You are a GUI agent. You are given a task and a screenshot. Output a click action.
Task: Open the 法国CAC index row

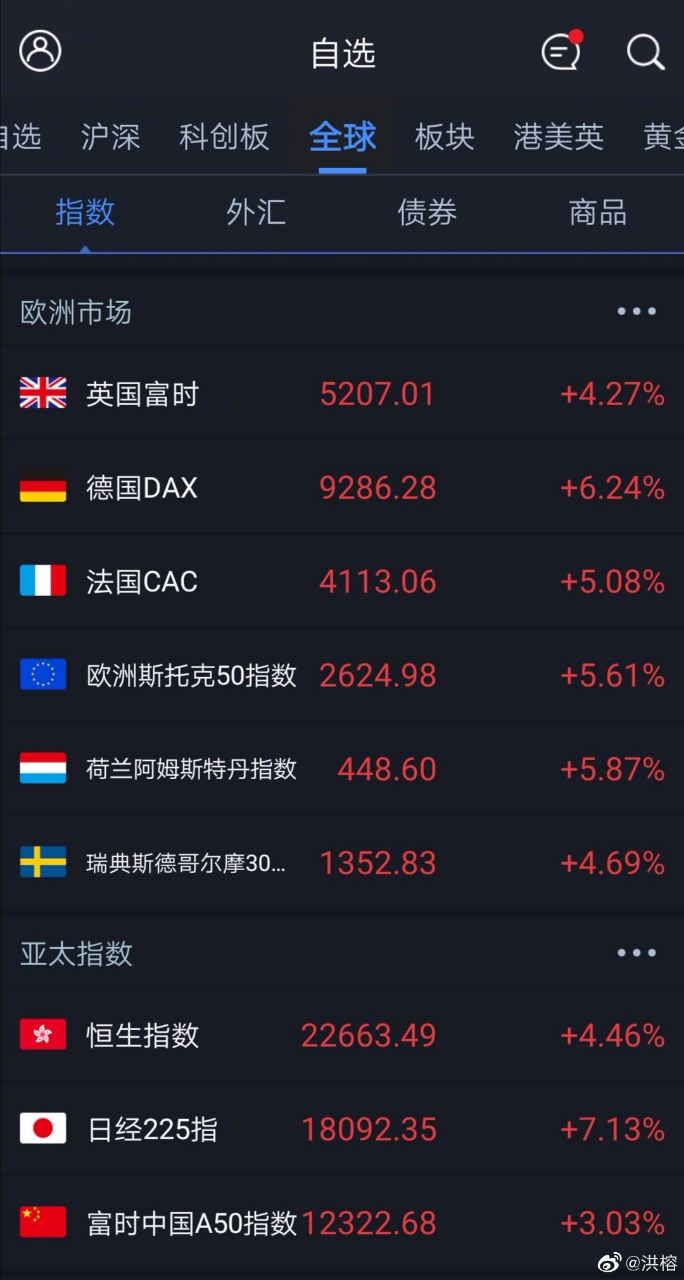pos(342,581)
